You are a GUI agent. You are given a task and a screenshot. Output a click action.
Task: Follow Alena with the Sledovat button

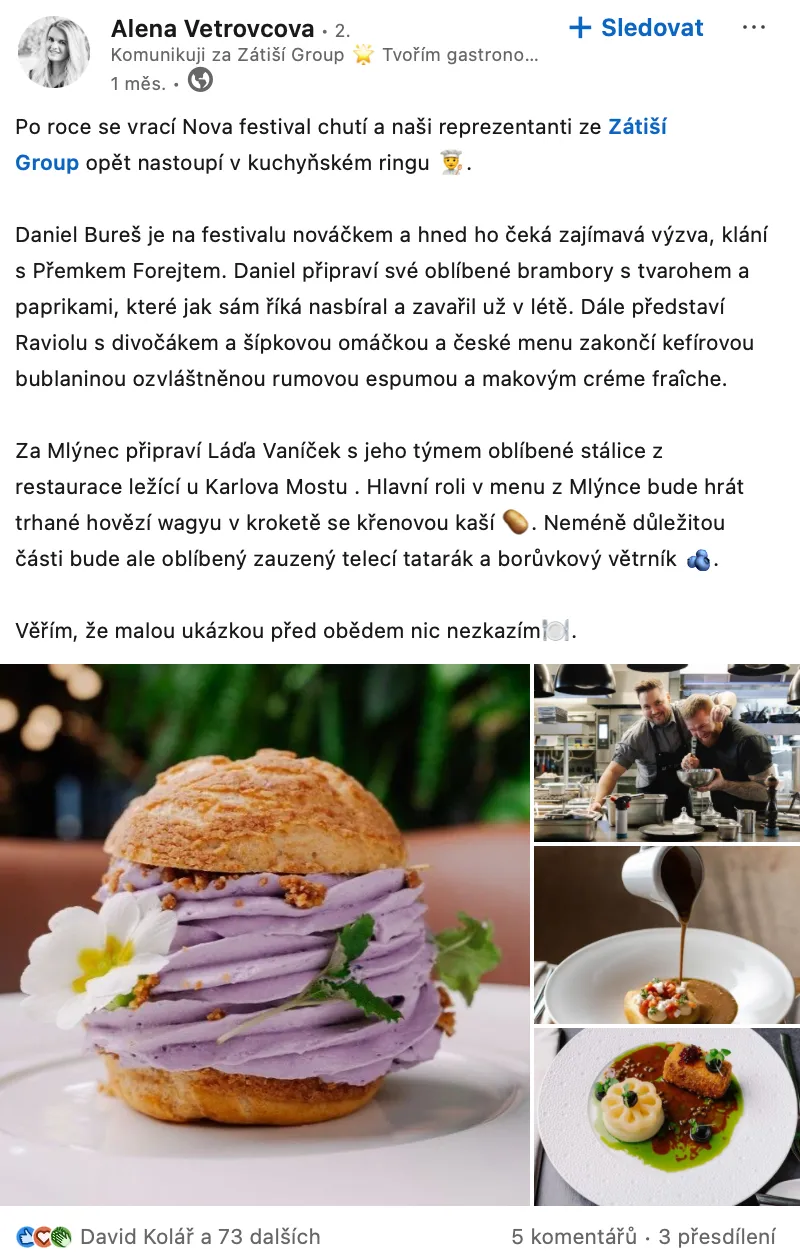[636, 28]
